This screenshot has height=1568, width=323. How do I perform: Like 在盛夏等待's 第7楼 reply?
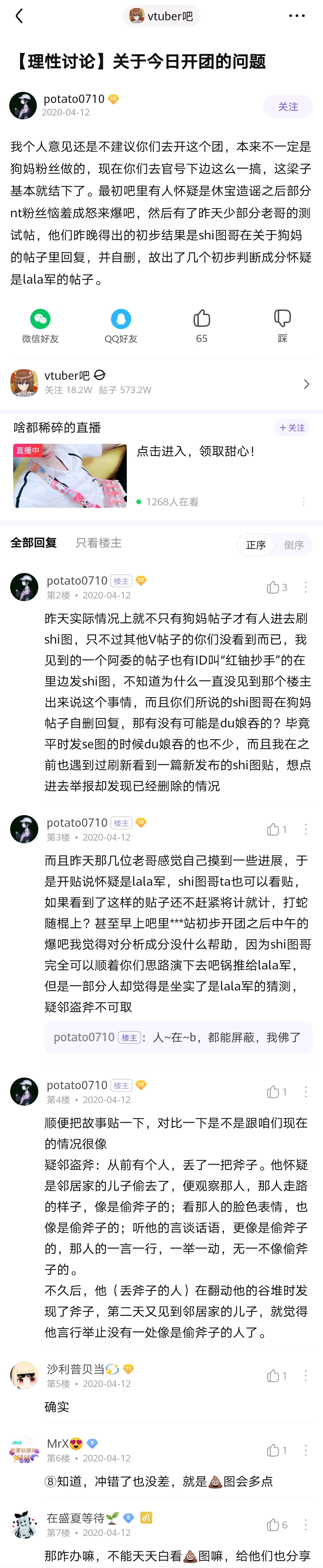[x=276, y=1525]
